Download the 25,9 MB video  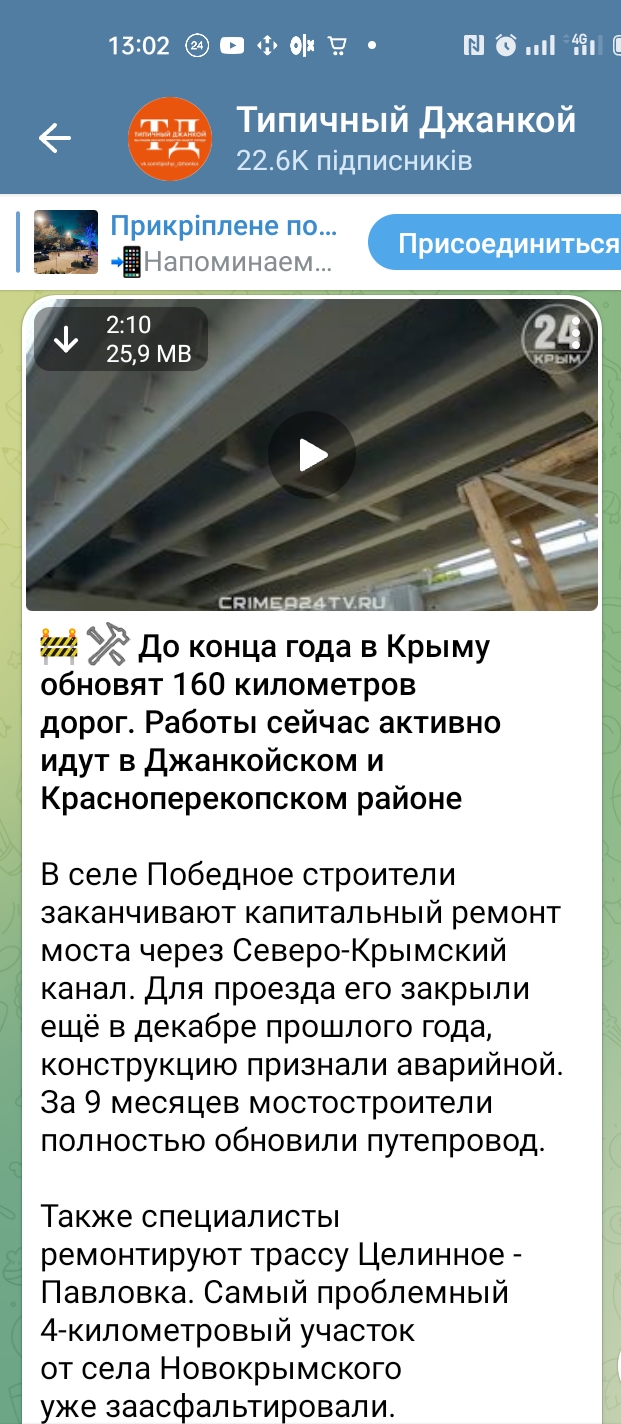click(x=66, y=339)
